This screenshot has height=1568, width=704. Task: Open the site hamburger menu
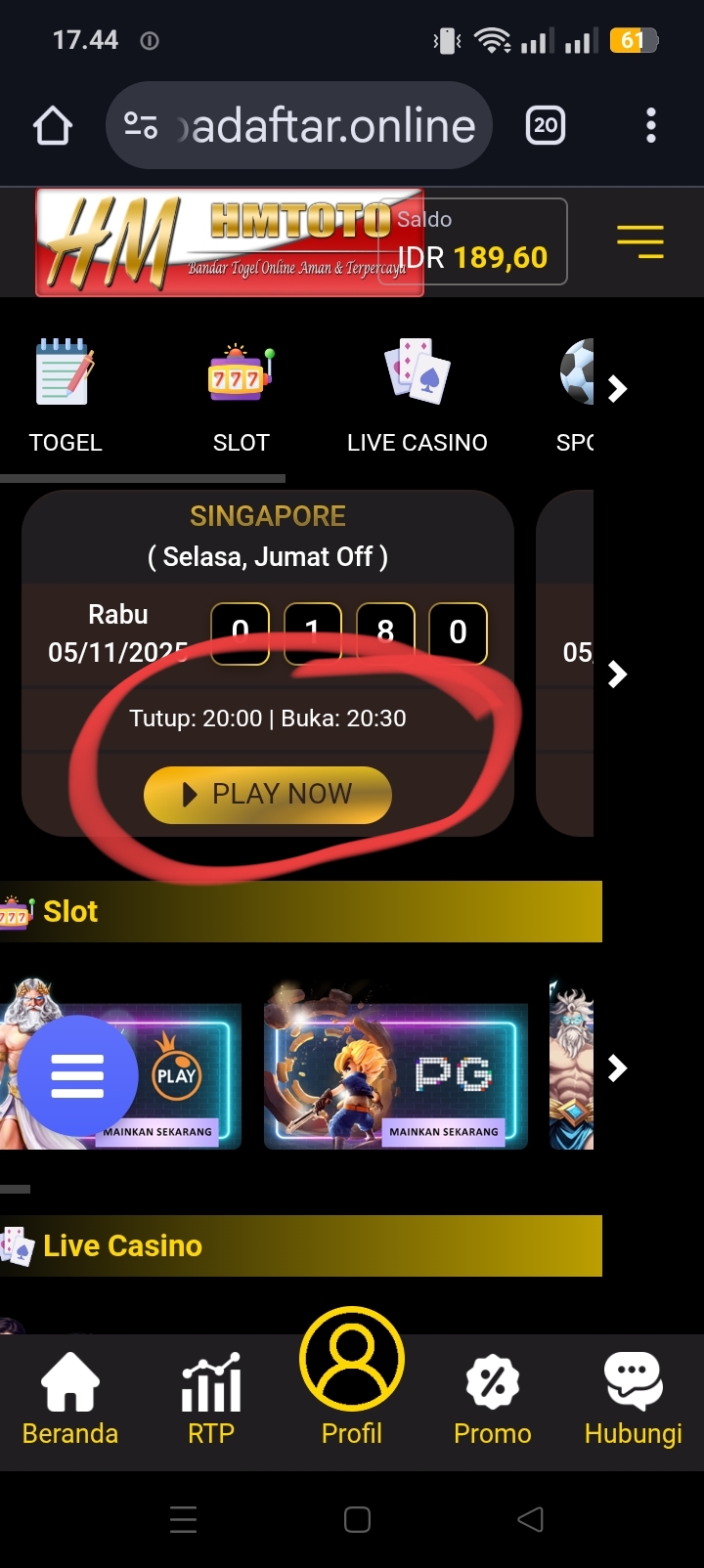639,241
